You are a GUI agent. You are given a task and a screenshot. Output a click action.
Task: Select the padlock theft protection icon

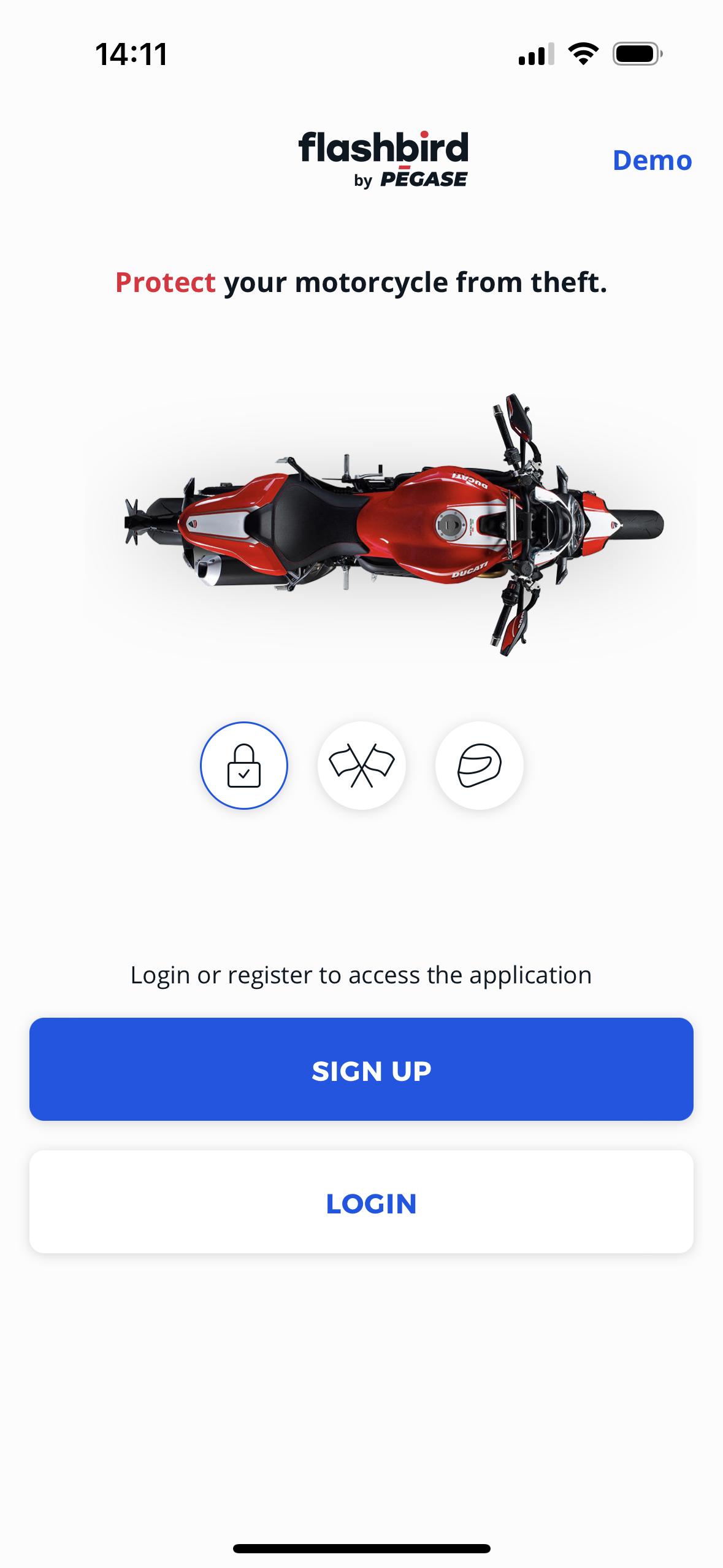pos(243,765)
